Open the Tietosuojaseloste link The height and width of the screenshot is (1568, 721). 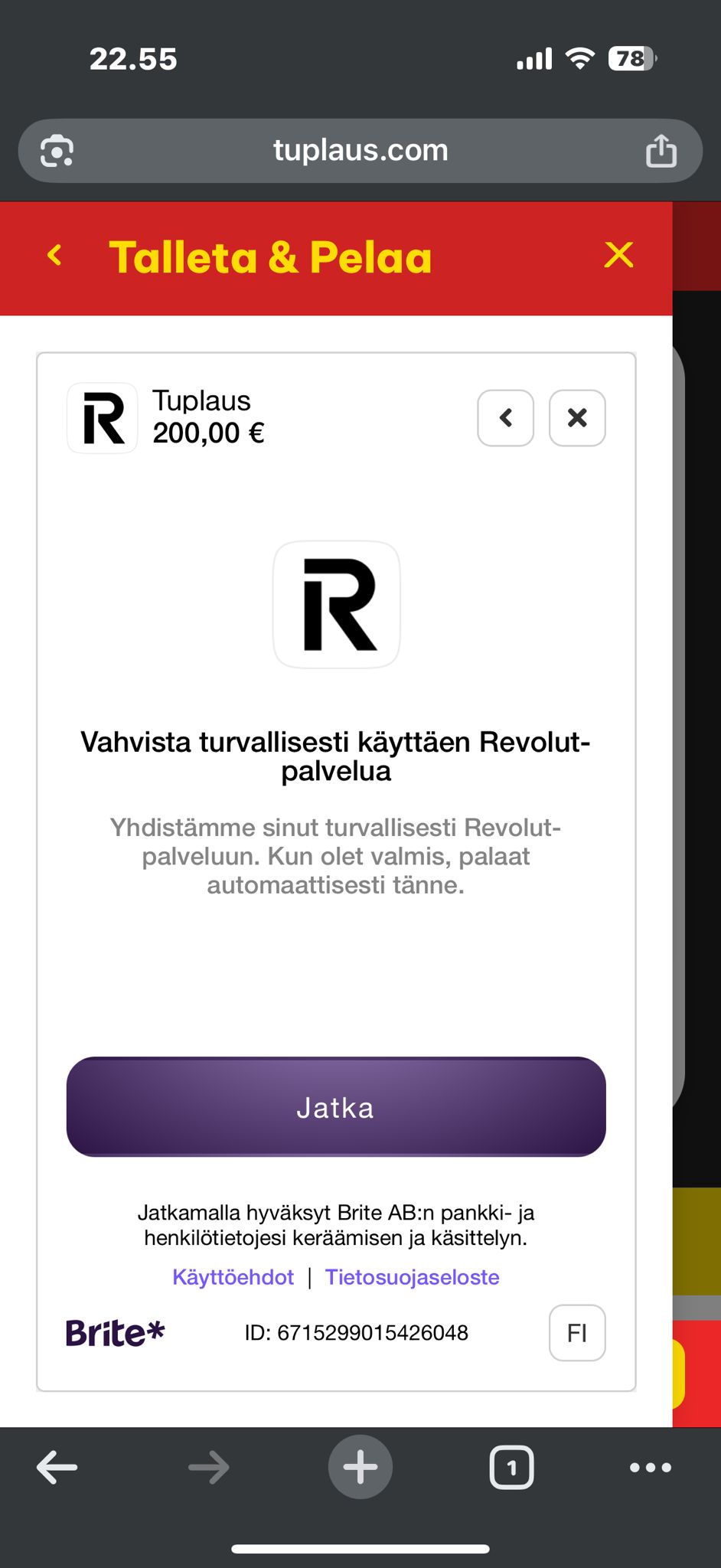[x=413, y=1276]
